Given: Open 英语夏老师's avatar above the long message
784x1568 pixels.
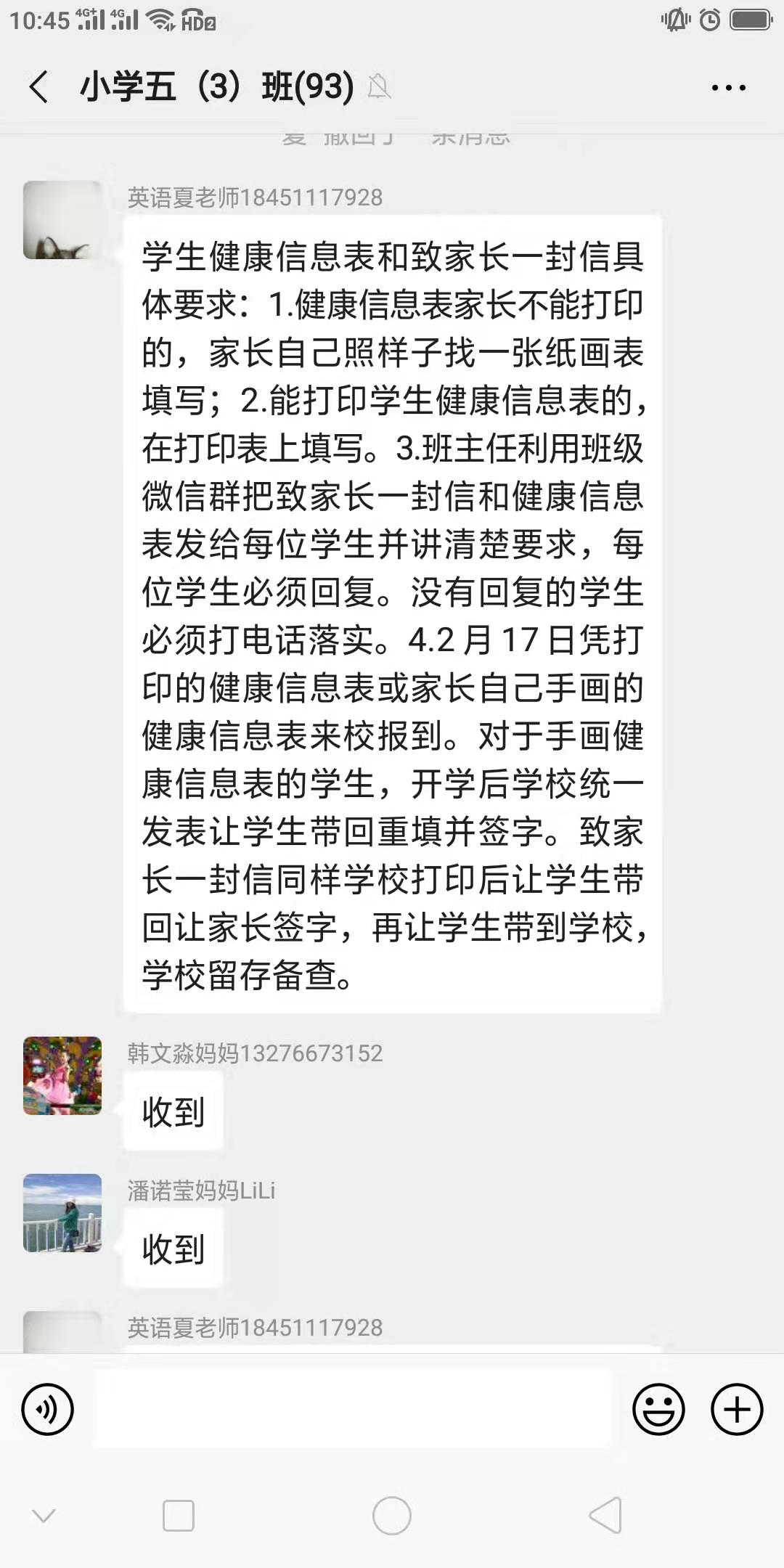Looking at the screenshot, I should (62, 220).
